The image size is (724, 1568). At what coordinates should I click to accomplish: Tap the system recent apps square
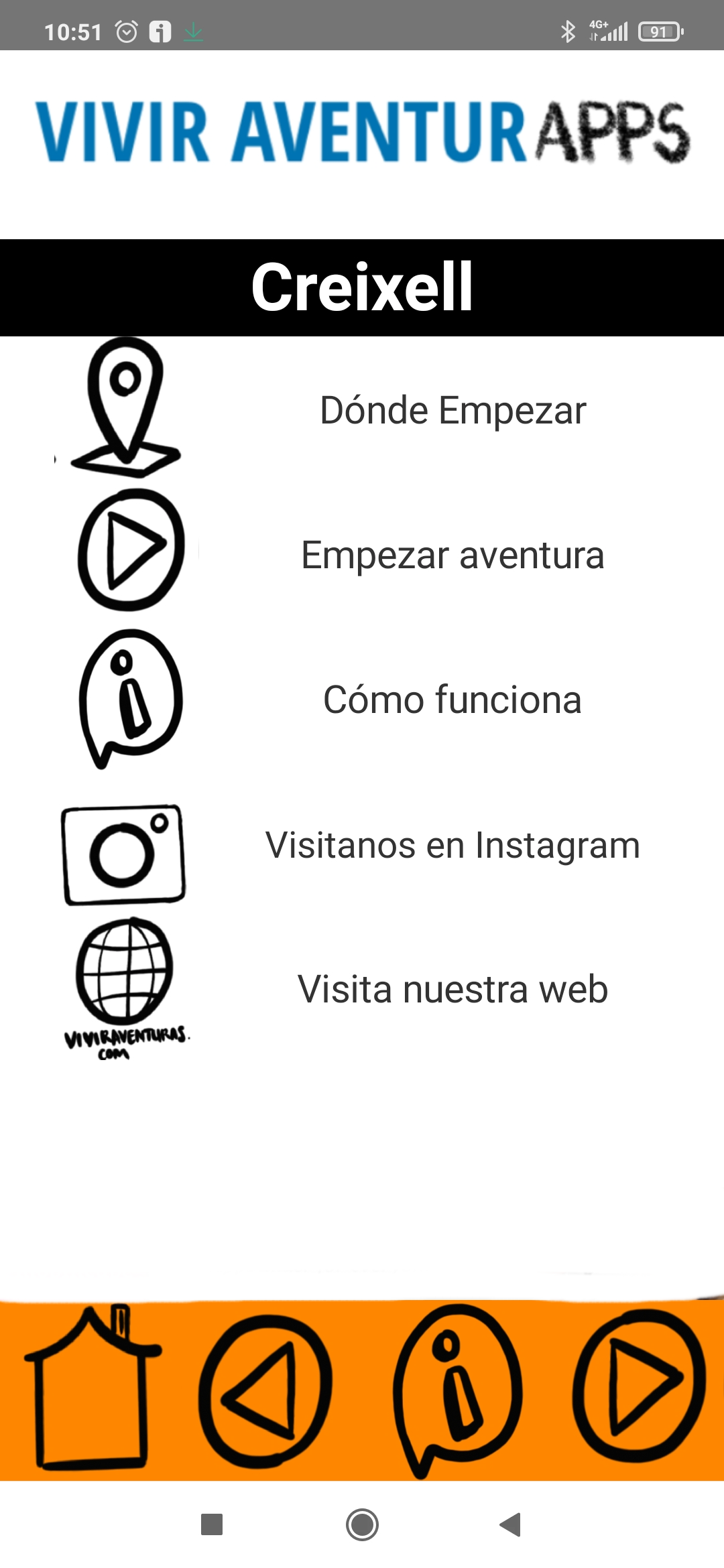pos(212,1524)
